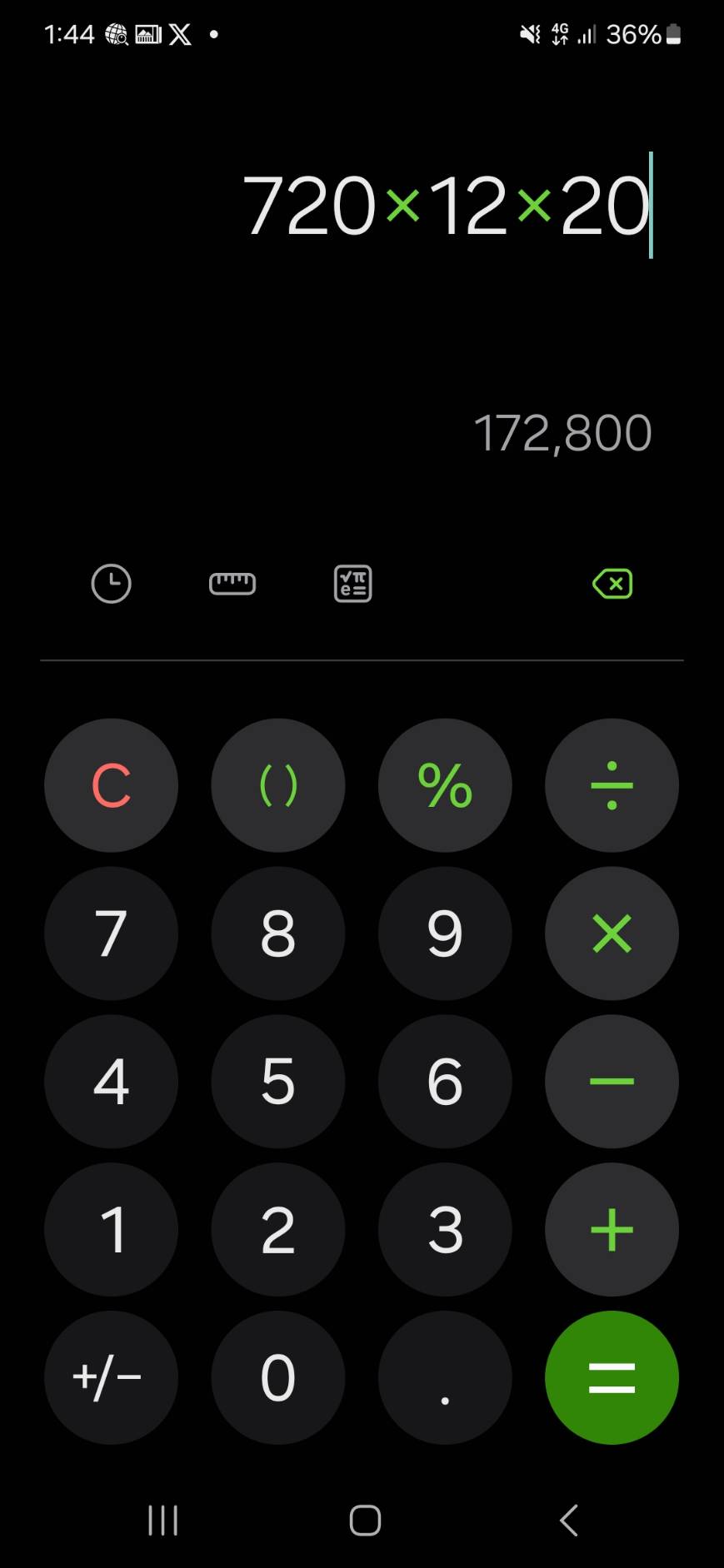Enter the digit 3

click(445, 1229)
